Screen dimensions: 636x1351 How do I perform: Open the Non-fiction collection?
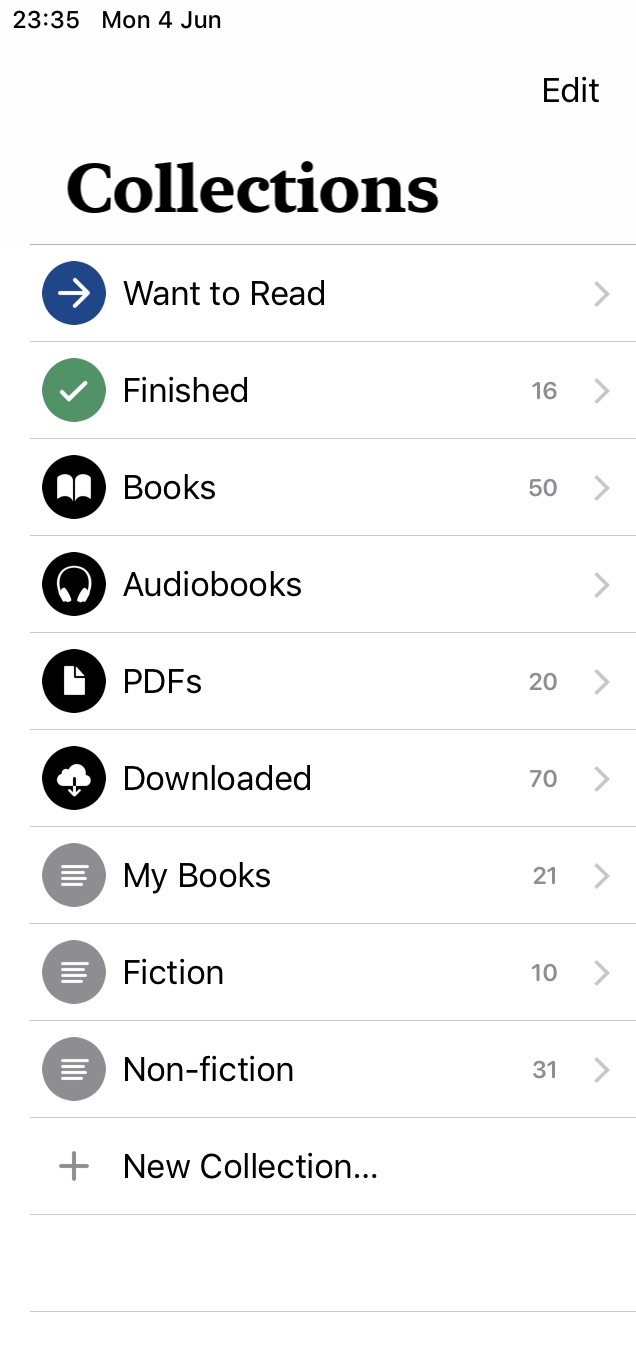pos(208,1070)
